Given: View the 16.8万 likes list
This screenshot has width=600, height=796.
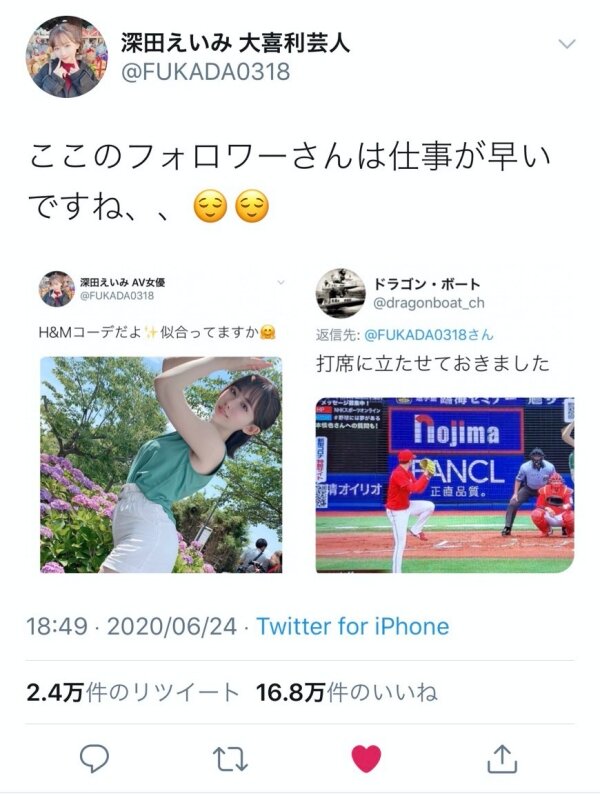Looking at the screenshot, I should (346, 692).
